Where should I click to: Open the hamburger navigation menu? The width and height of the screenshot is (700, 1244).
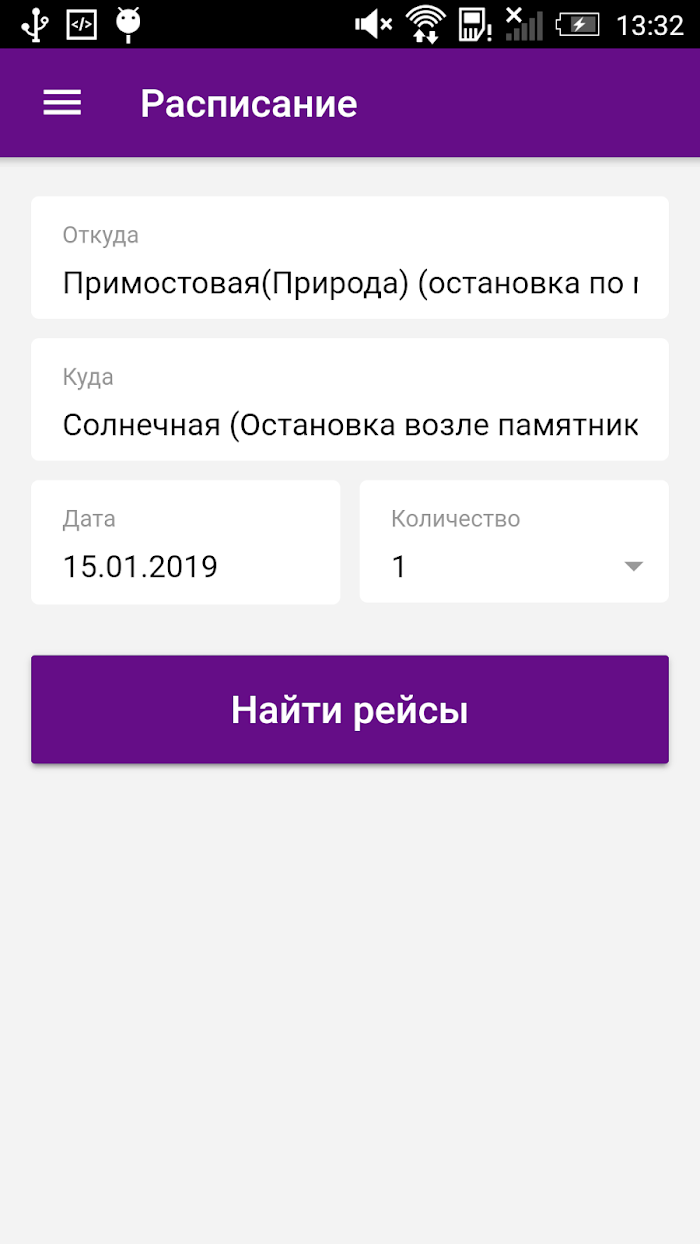tap(62, 103)
